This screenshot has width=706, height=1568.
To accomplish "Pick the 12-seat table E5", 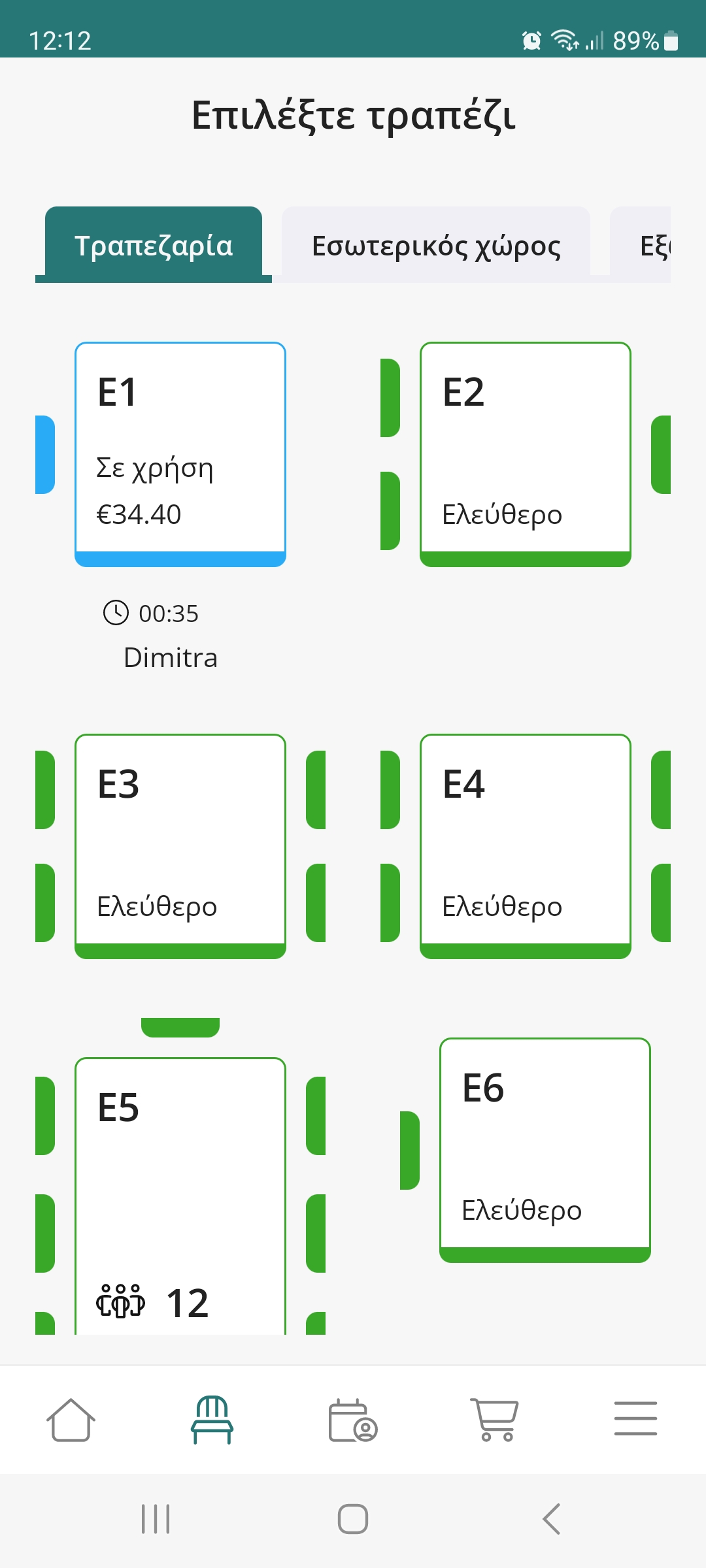I will tap(180, 1196).
